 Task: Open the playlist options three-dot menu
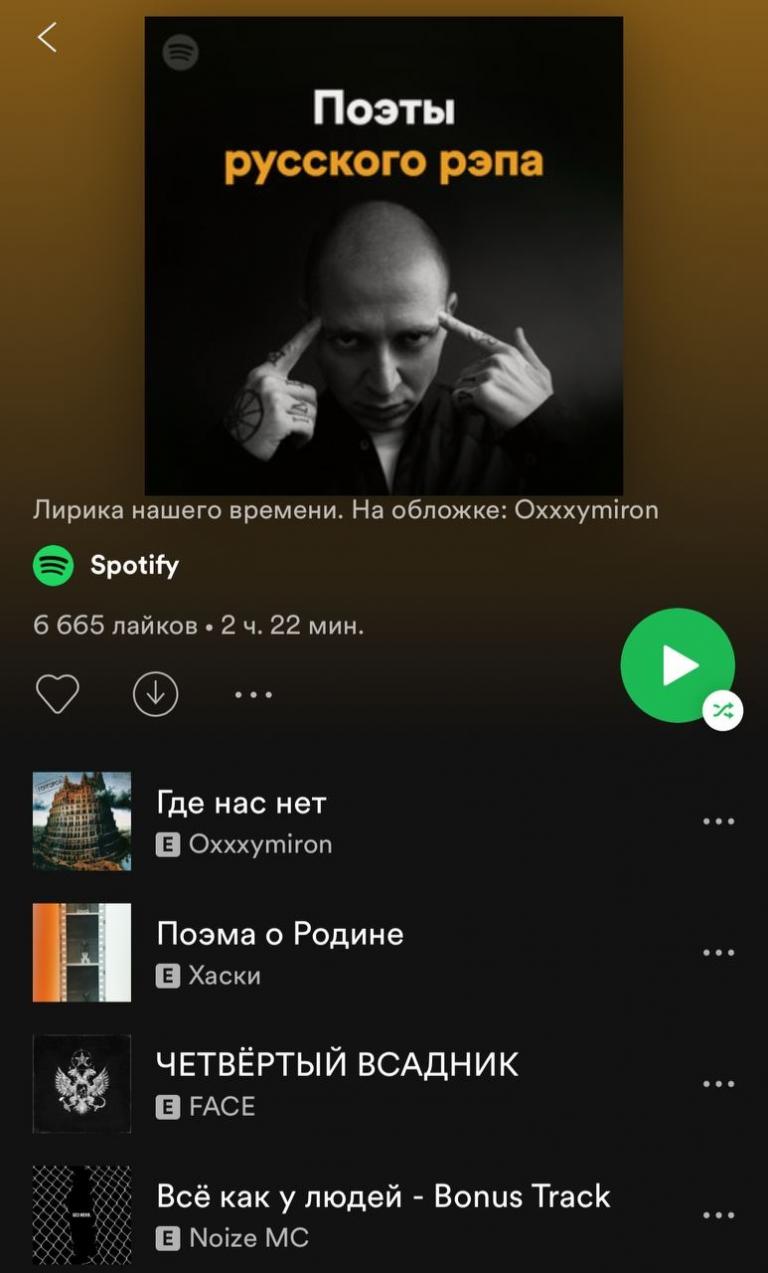point(252,692)
